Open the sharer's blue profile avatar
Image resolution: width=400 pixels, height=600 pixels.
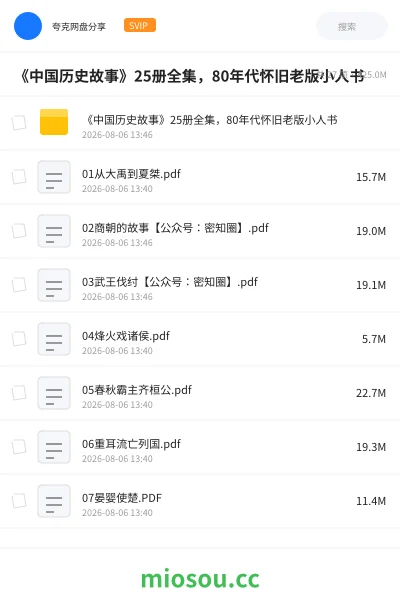pos(28,26)
